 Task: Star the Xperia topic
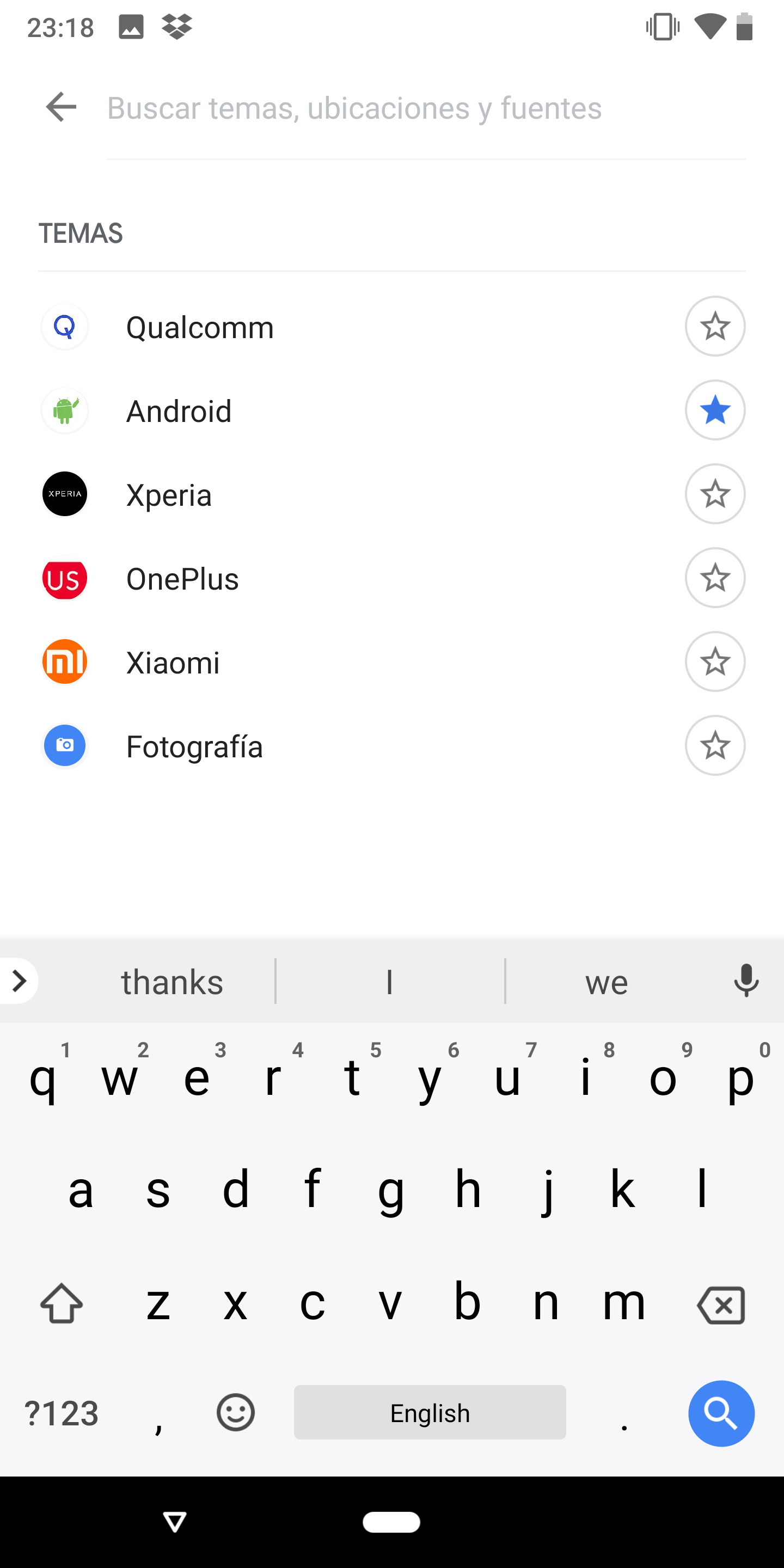pos(715,494)
